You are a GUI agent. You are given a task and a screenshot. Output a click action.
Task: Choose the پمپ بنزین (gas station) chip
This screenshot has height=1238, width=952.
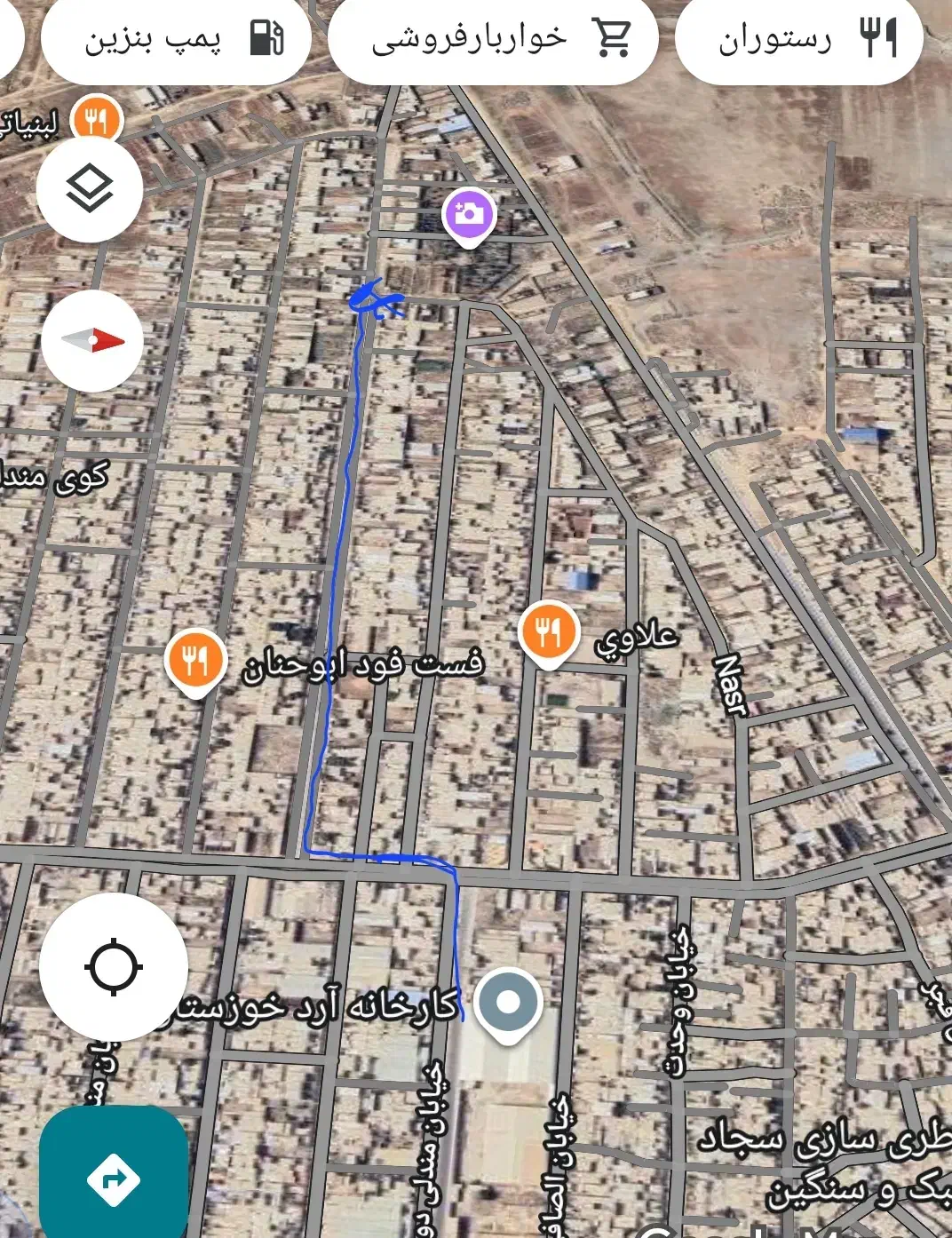(176, 41)
